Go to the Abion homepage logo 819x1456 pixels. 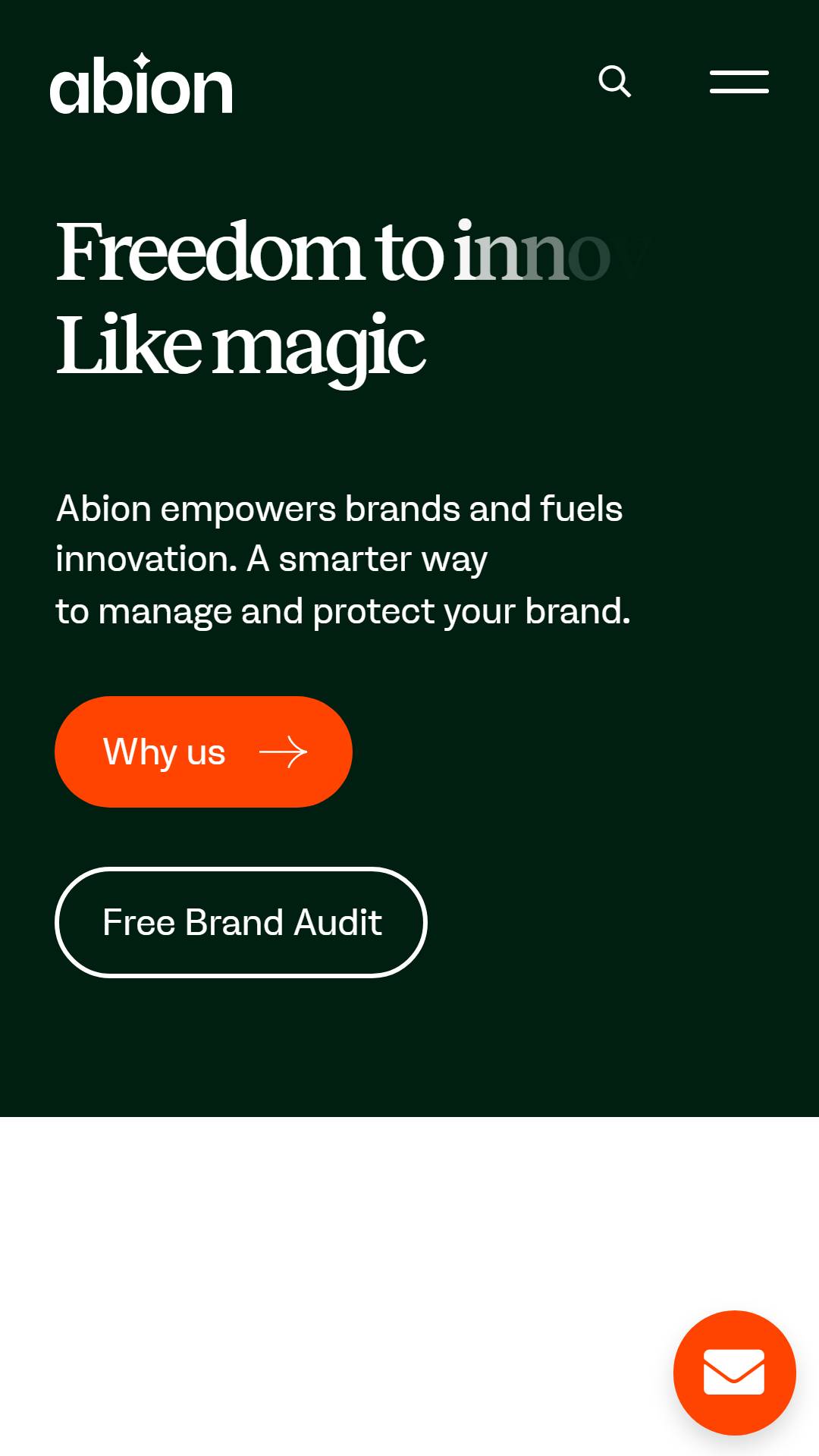141,84
